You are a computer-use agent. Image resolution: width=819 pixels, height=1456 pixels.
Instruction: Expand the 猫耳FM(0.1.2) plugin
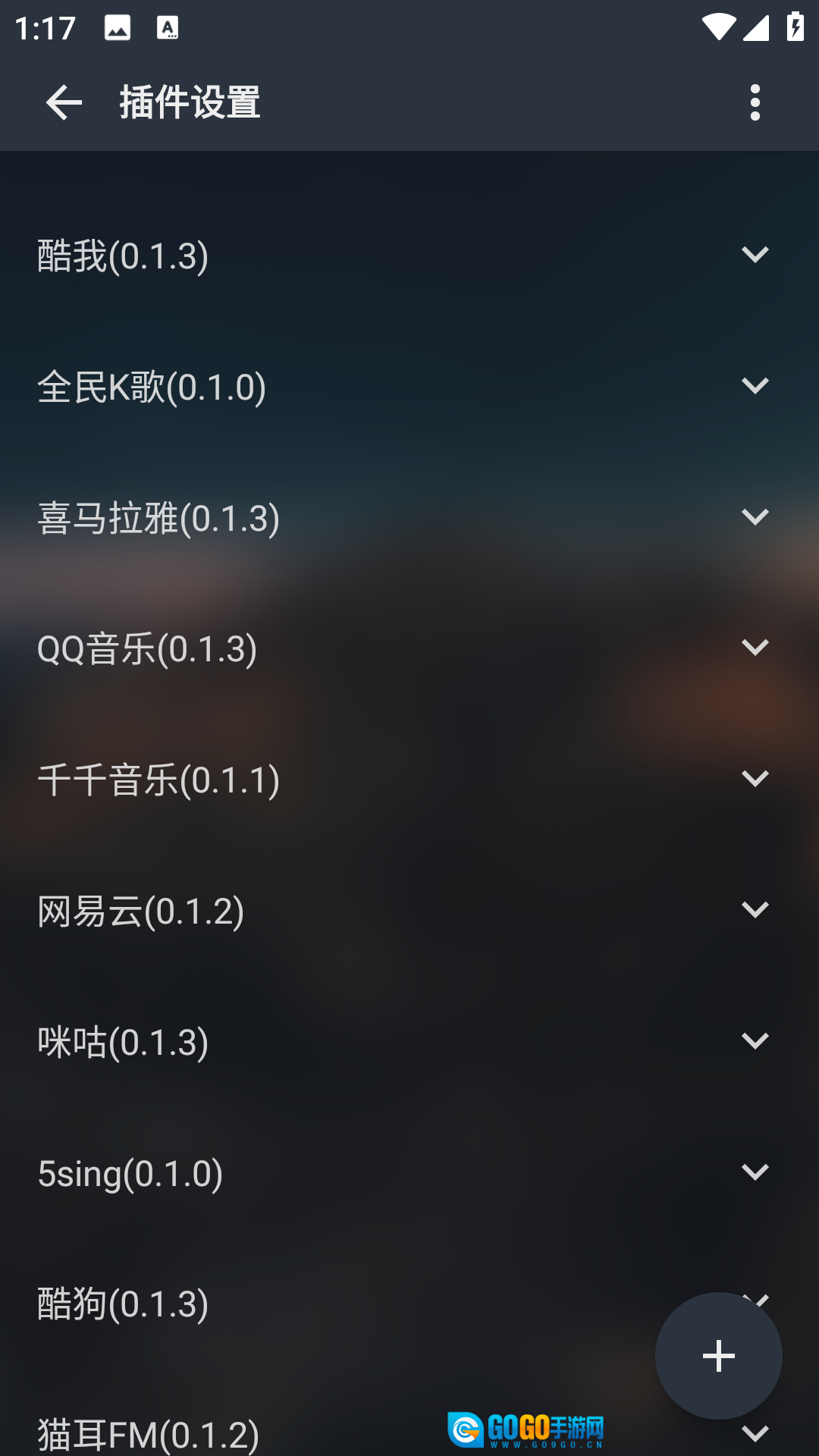coord(755,1434)
